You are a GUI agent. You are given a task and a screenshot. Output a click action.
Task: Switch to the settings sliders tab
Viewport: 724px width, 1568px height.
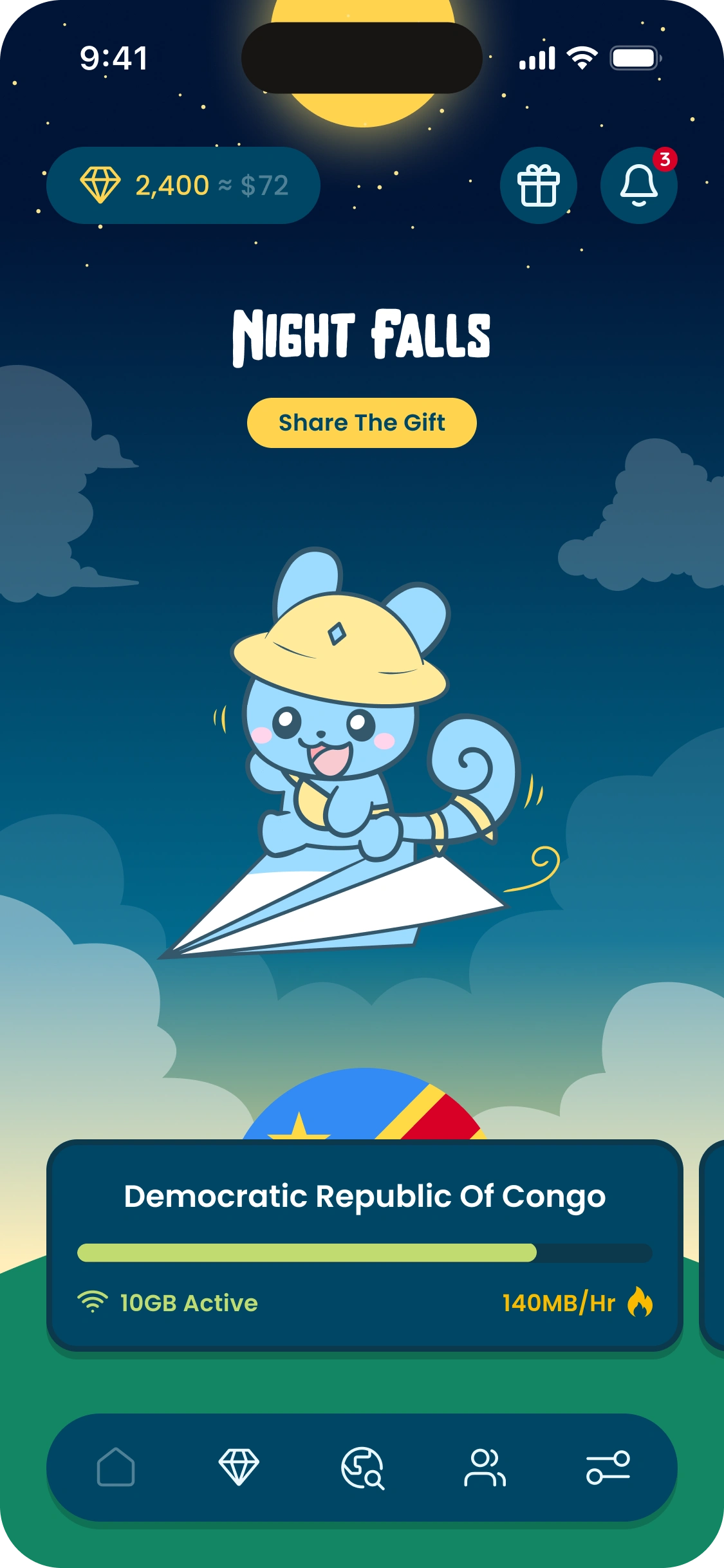point(608,1468)
